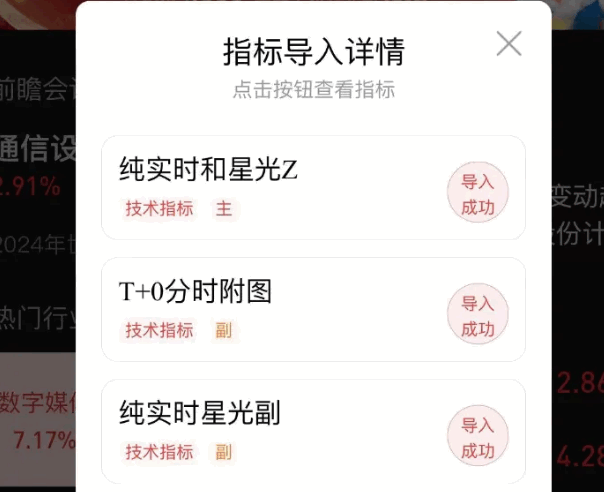
Task: Open the T+0分时附图 indicator card
Action: click(270, 309)
